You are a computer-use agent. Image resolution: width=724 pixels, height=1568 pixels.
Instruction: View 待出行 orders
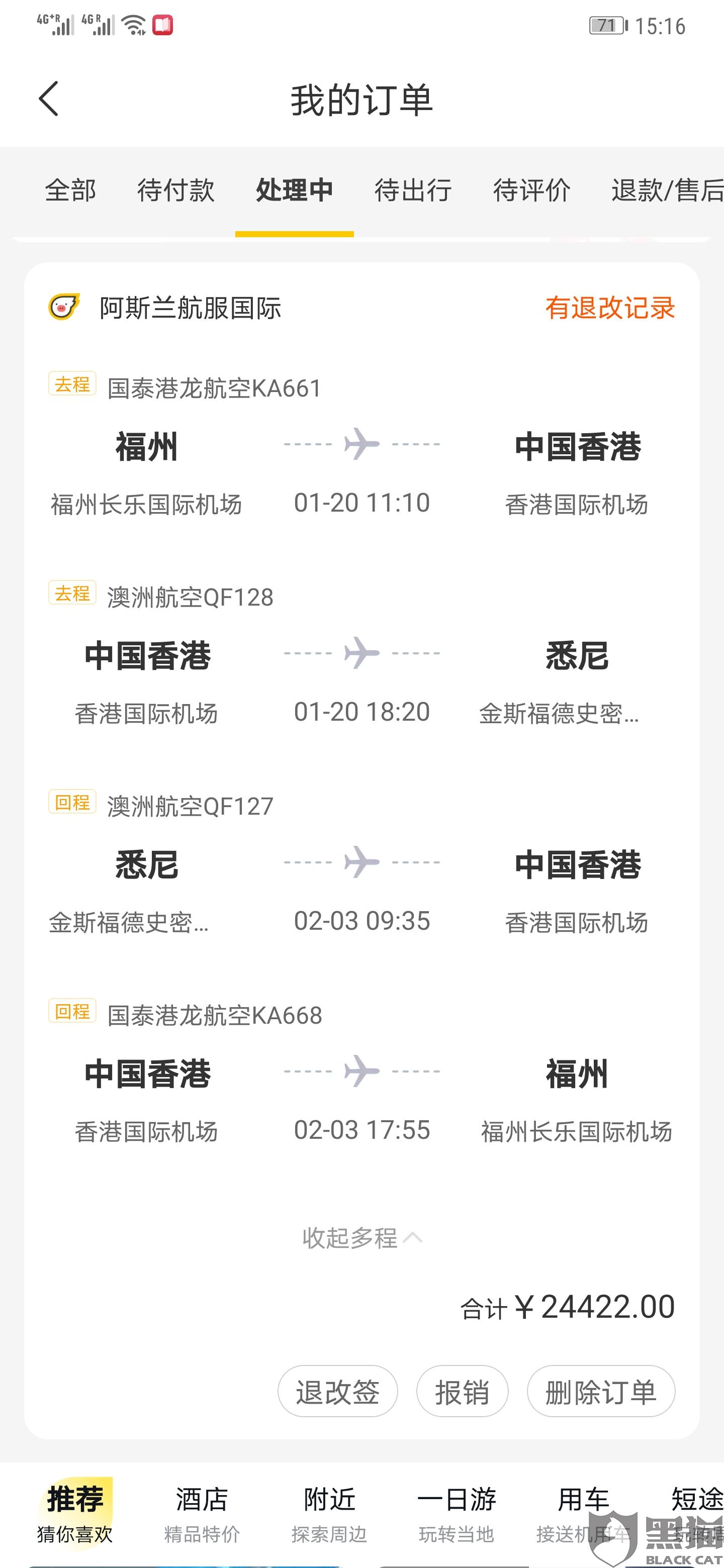(413, 190)
